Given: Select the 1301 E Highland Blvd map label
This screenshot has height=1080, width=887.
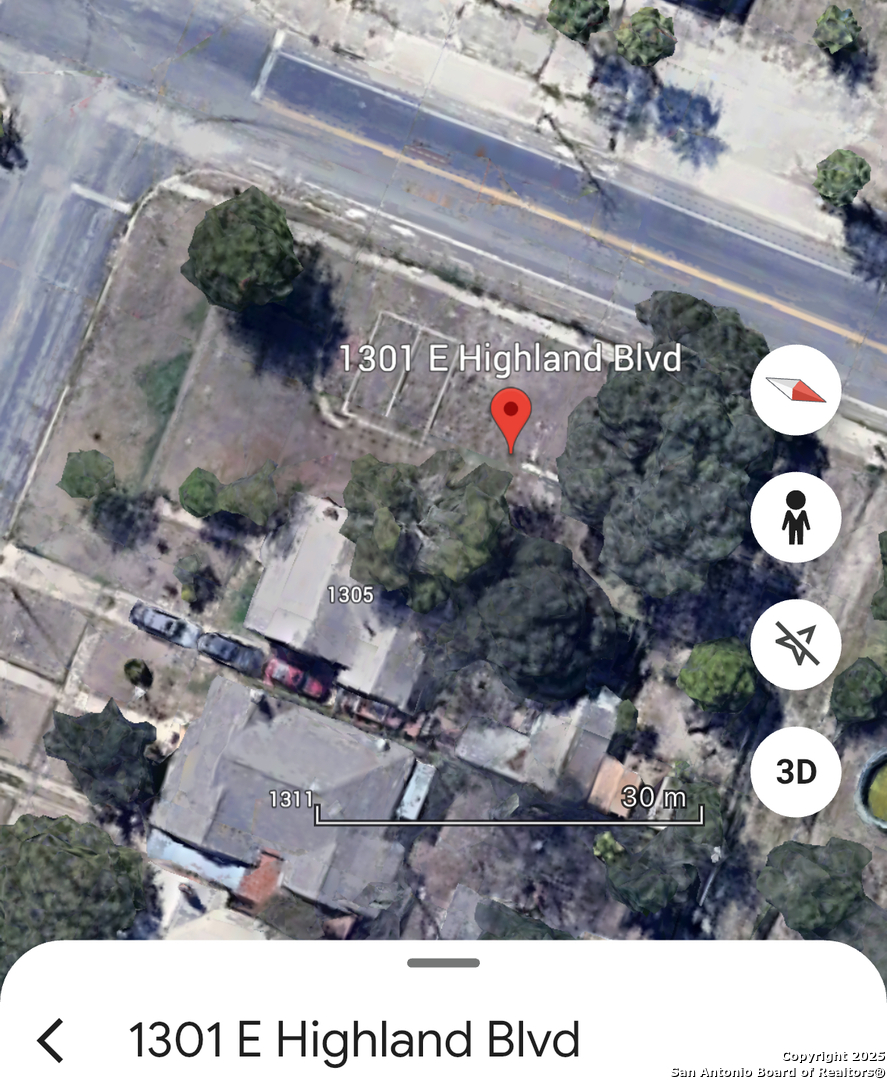Looking at the screenshot, I should [510, 358].
